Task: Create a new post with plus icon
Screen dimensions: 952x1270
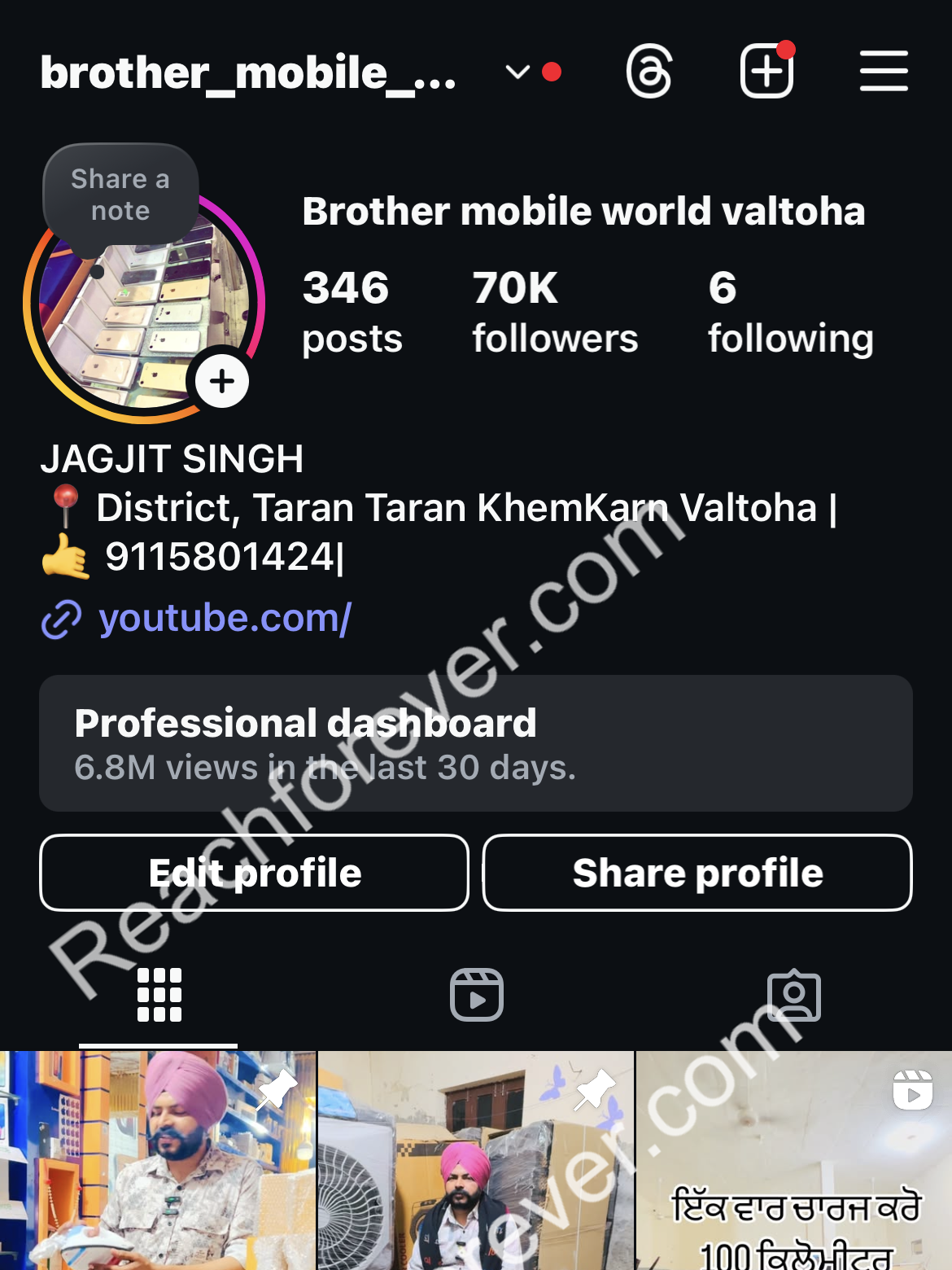Action: (x=766, y=72)
